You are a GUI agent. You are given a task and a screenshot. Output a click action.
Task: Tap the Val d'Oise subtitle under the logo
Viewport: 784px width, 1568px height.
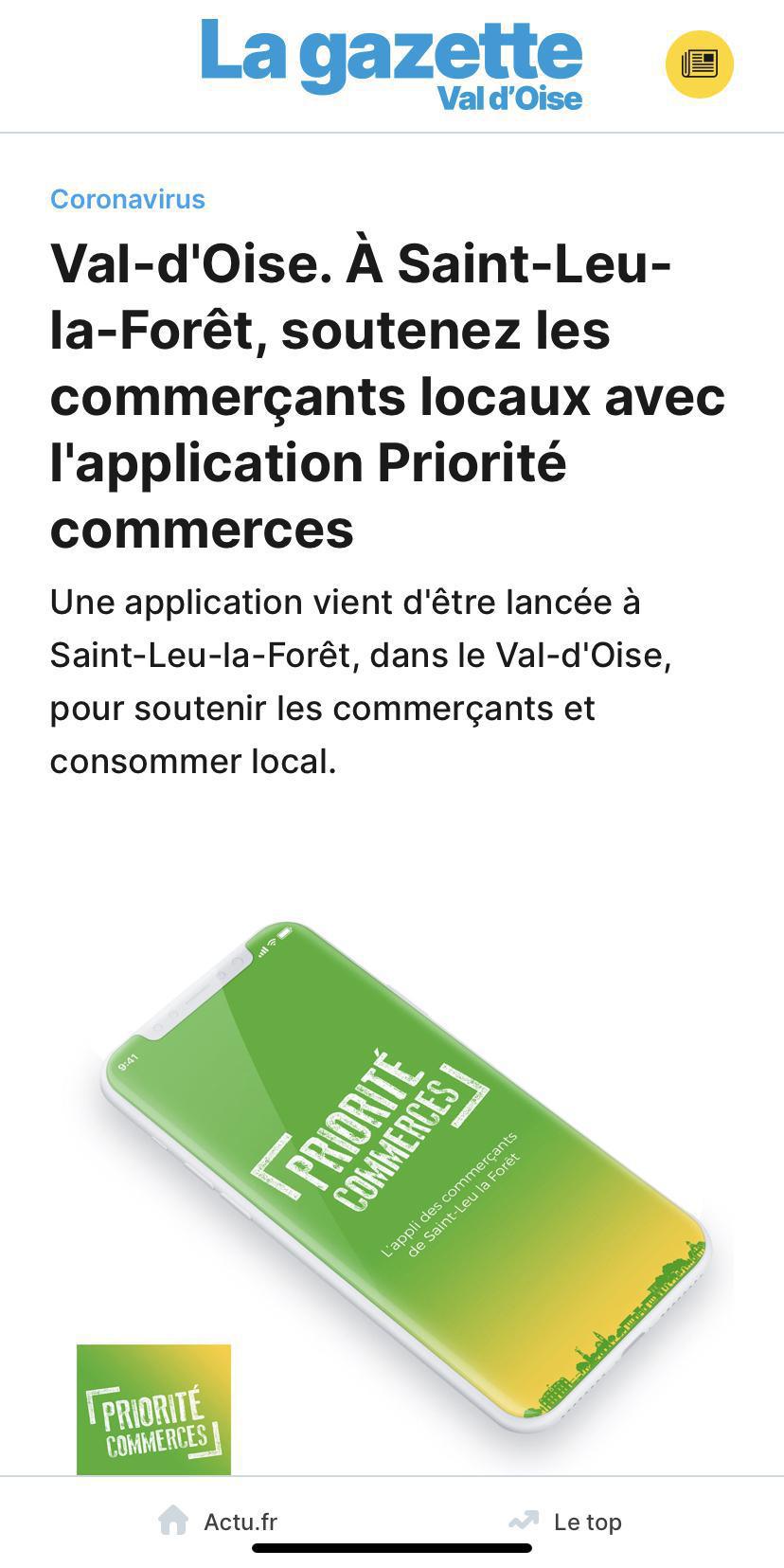click(x=510, y=98)
